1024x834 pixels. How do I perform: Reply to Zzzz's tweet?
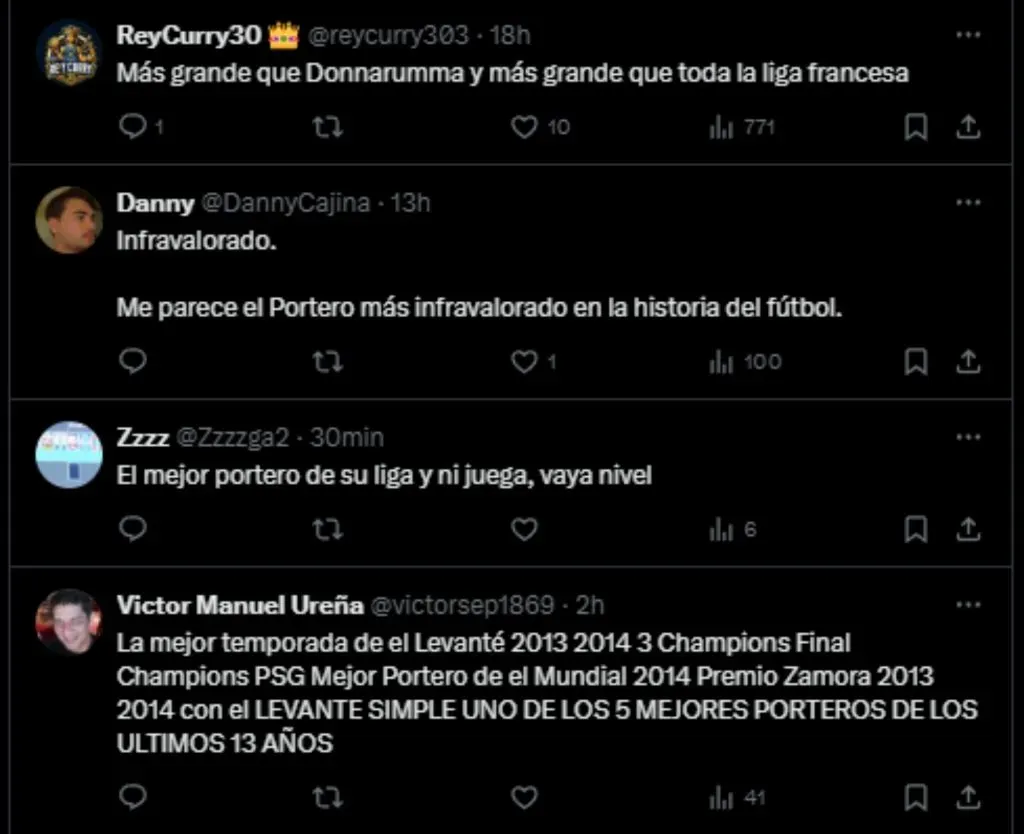coord(132,530)
